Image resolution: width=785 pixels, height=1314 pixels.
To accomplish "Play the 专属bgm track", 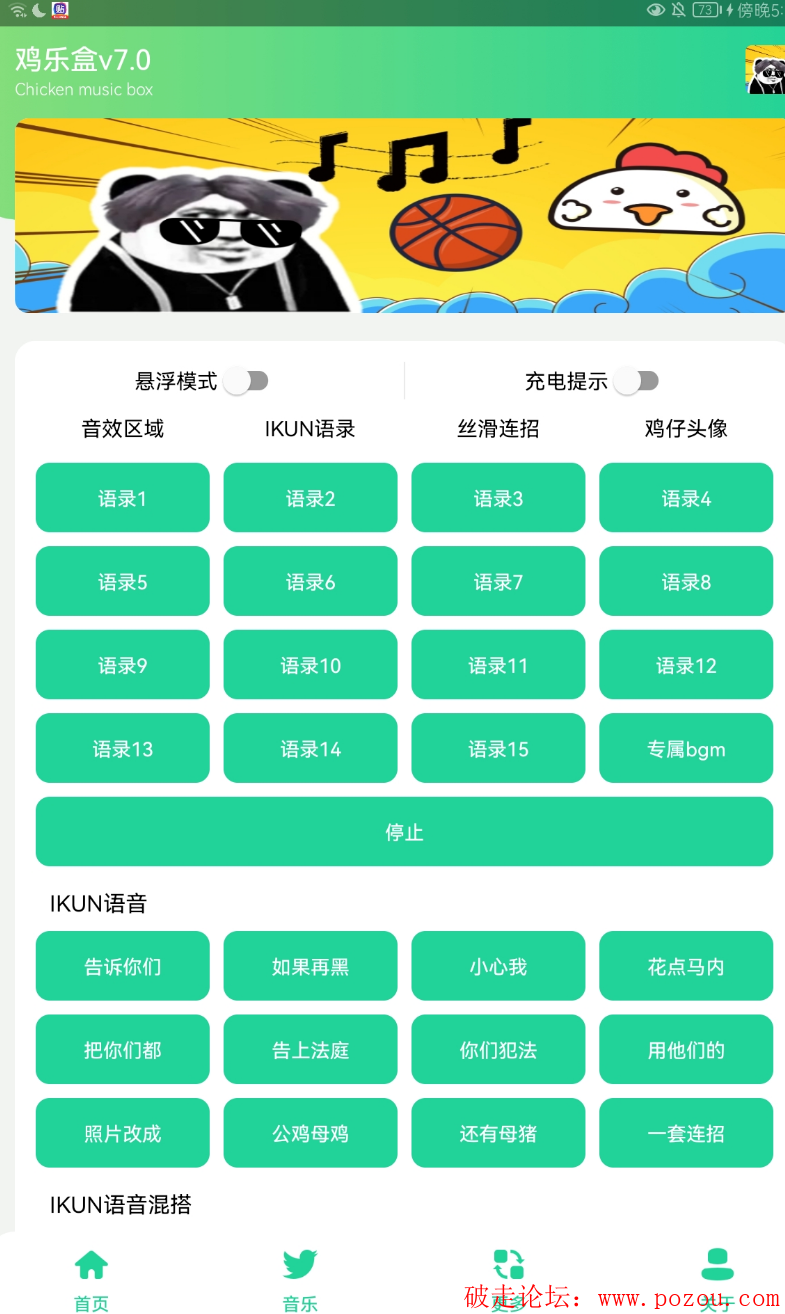I will click(x=686, y=748).
